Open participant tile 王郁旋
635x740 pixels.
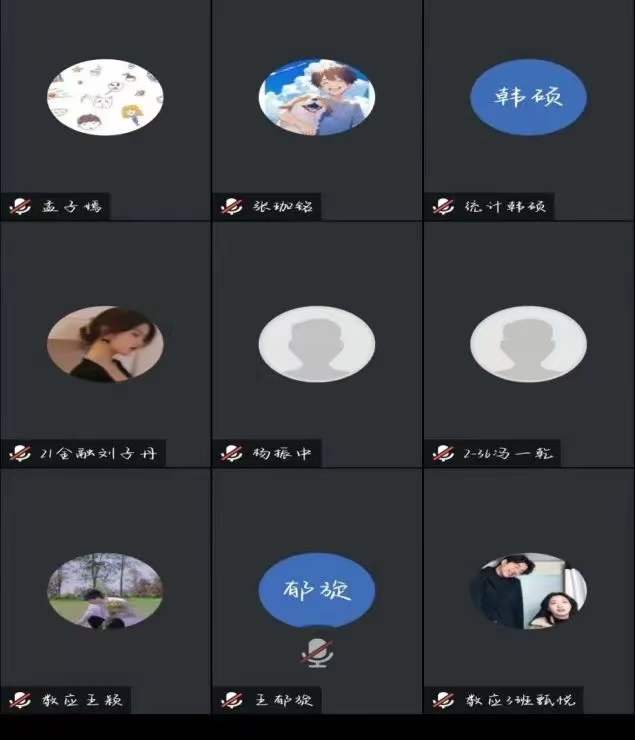[317, 590]
